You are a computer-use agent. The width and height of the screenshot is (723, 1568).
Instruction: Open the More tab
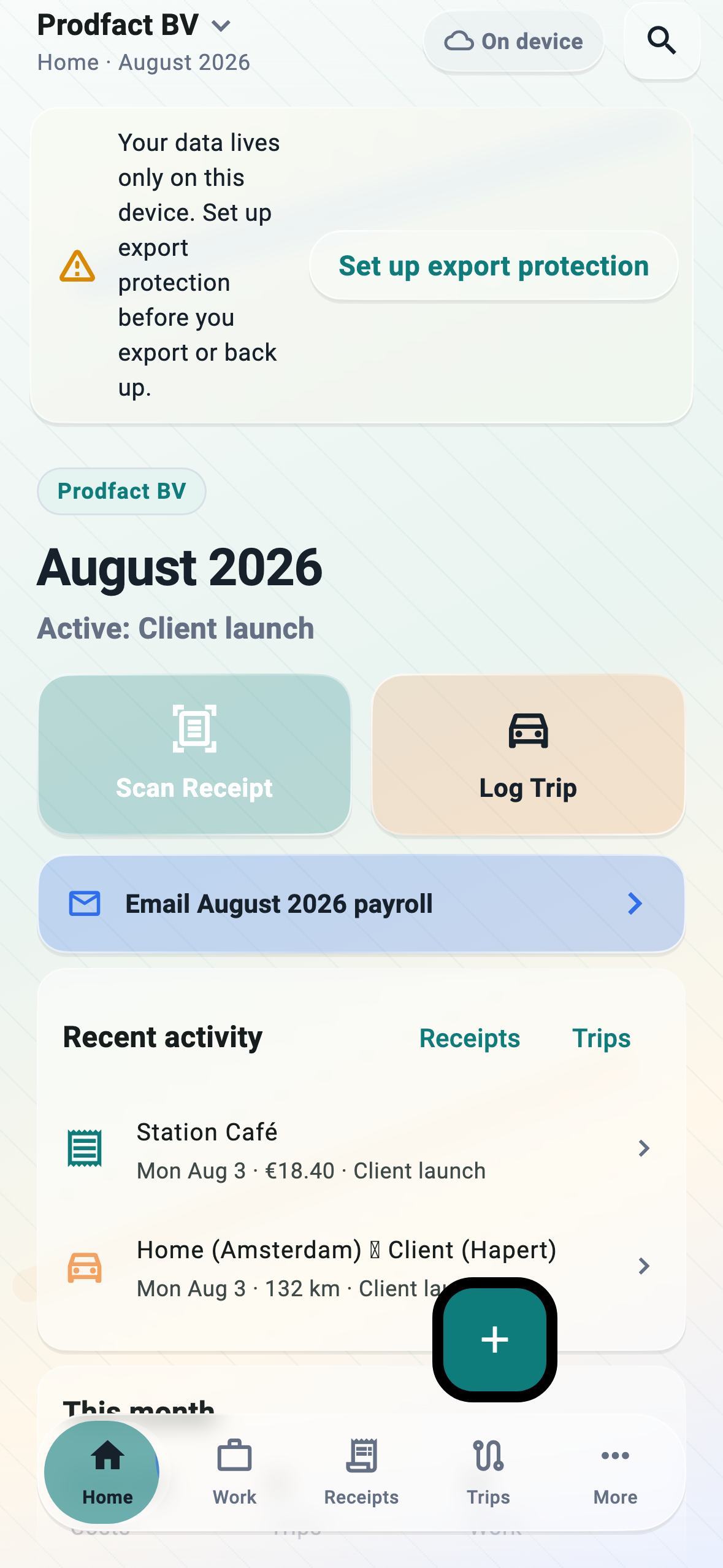[x=615, y=1472]
